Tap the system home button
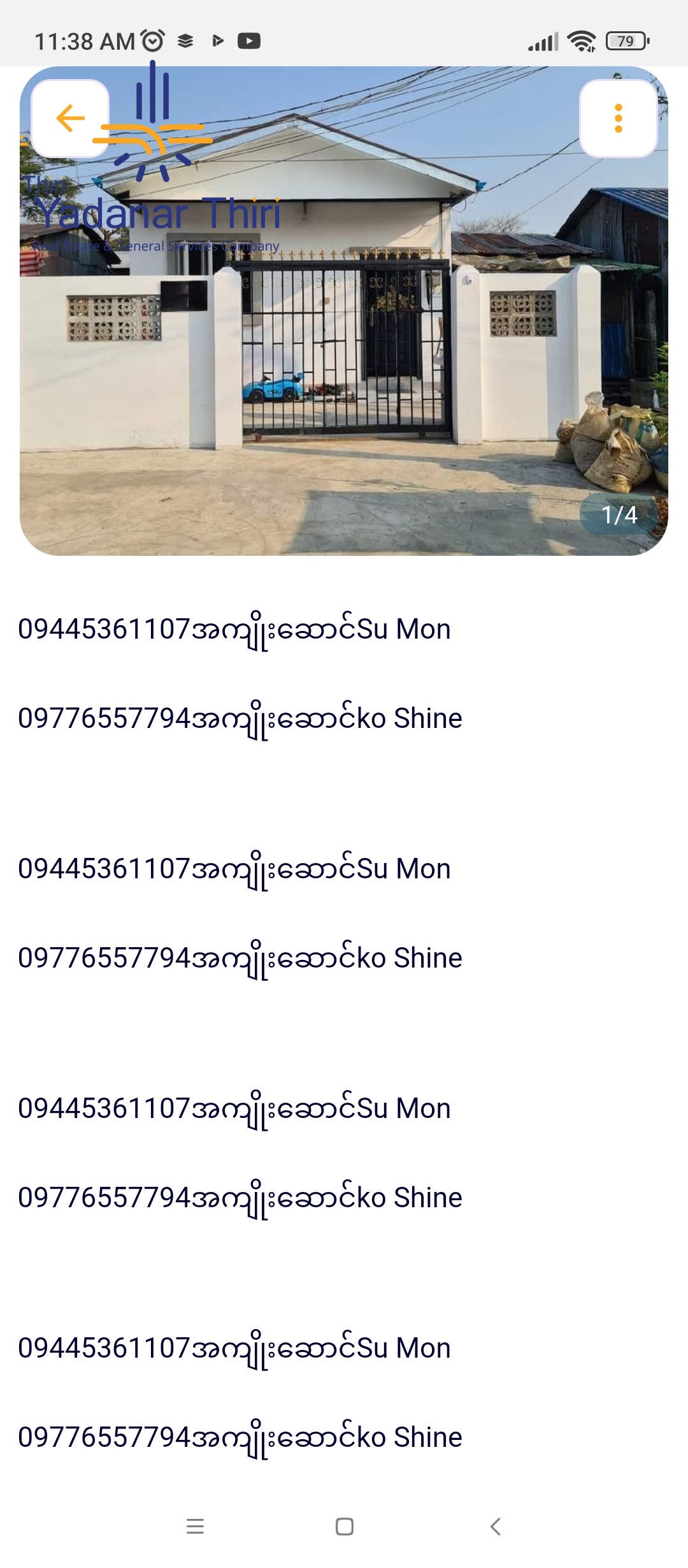The image size is (688, 1568). click(x=344, y=1527)
